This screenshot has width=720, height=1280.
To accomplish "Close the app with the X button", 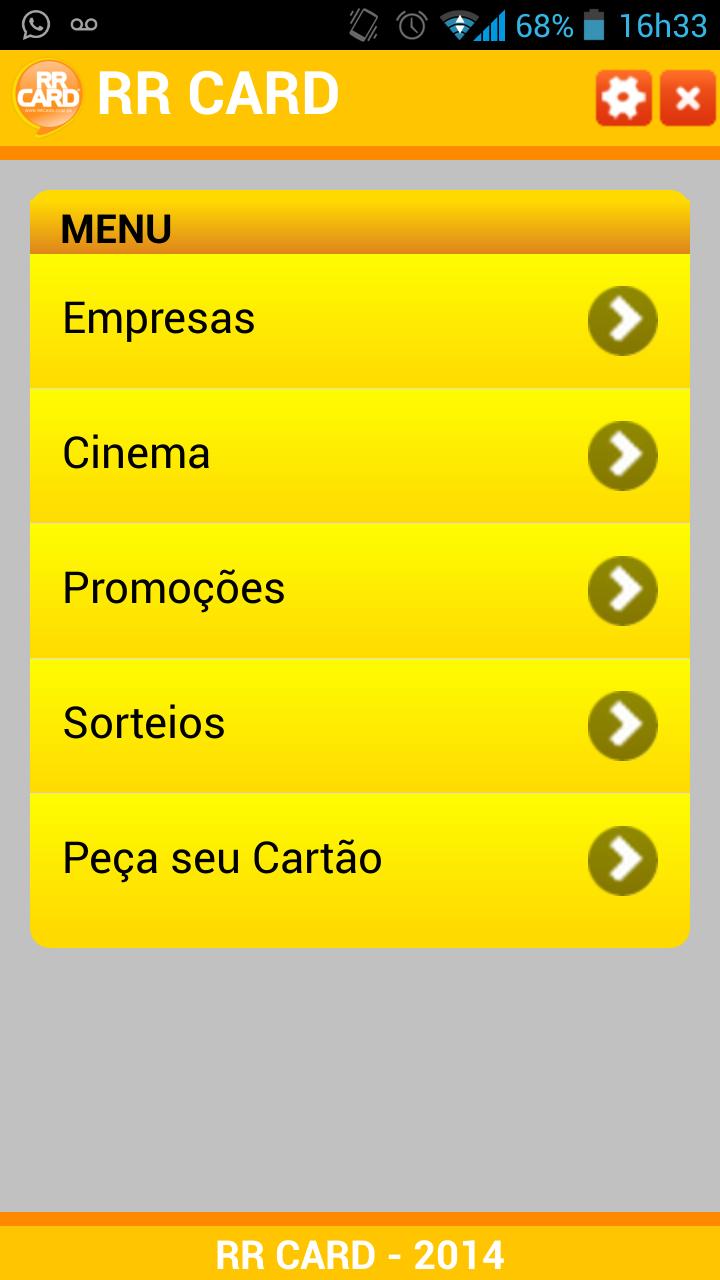I will click(x=688, y=98).
